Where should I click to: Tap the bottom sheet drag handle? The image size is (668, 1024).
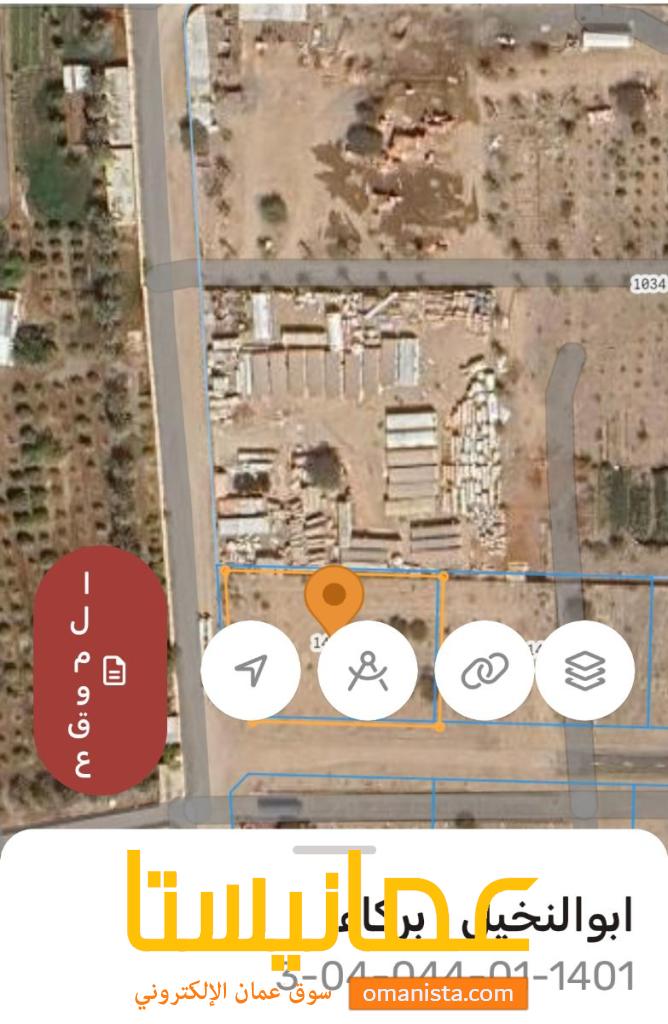pyautogui.click(x=334, y=850)
